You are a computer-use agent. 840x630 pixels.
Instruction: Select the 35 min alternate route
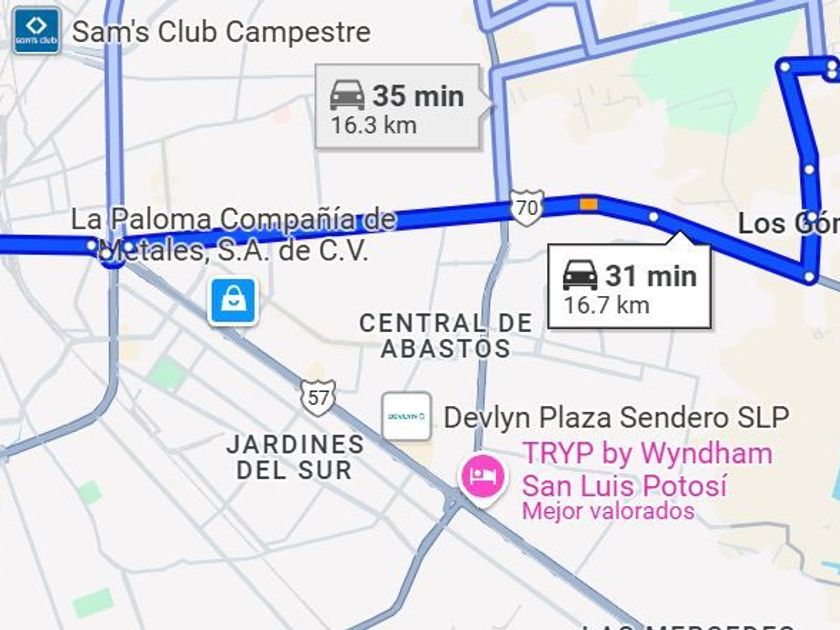(x=398, y=107)
